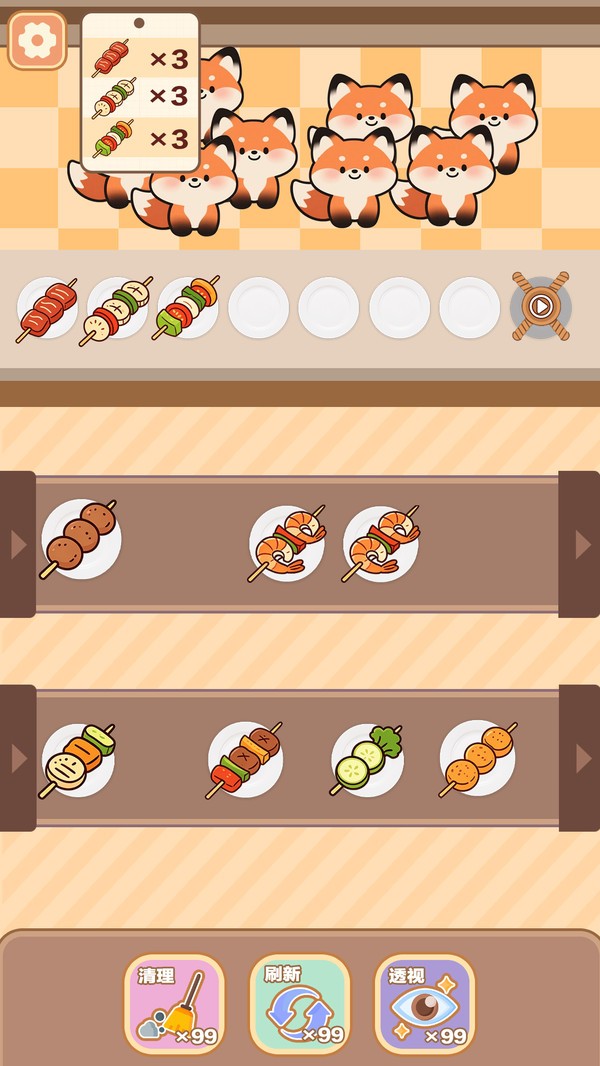Tap the lower conveyor's left arrow
The image size is (600, 1066).
[18, 758]
